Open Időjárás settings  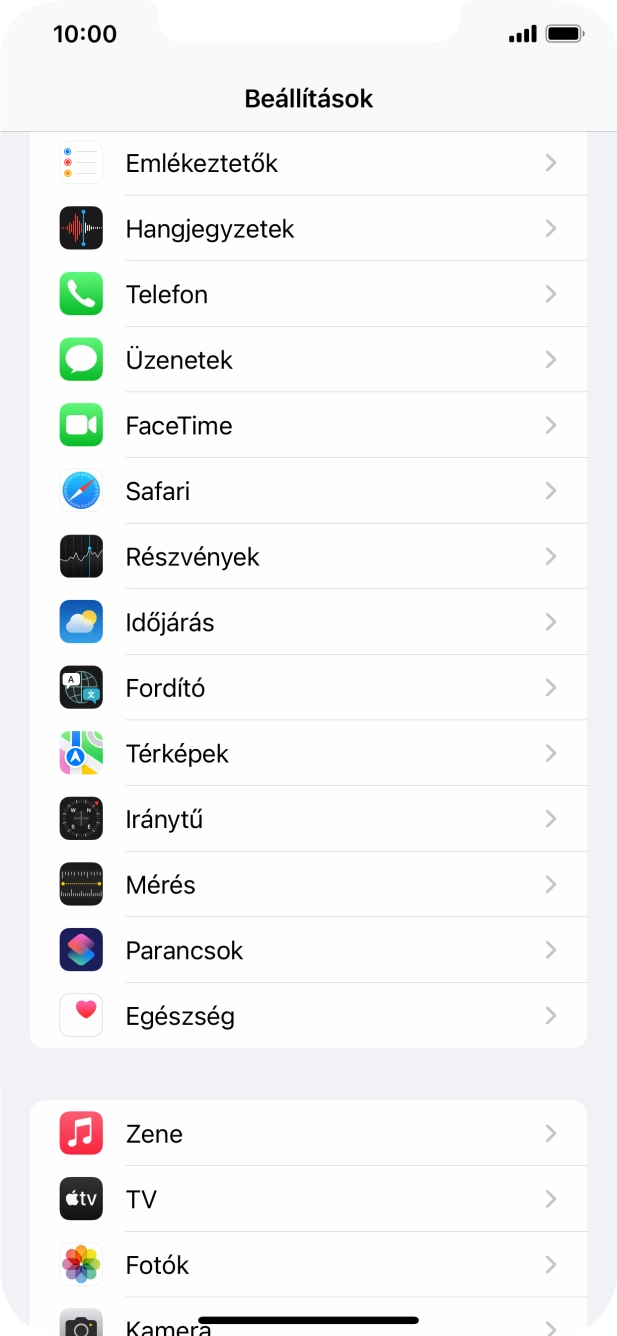coord(308,623)
